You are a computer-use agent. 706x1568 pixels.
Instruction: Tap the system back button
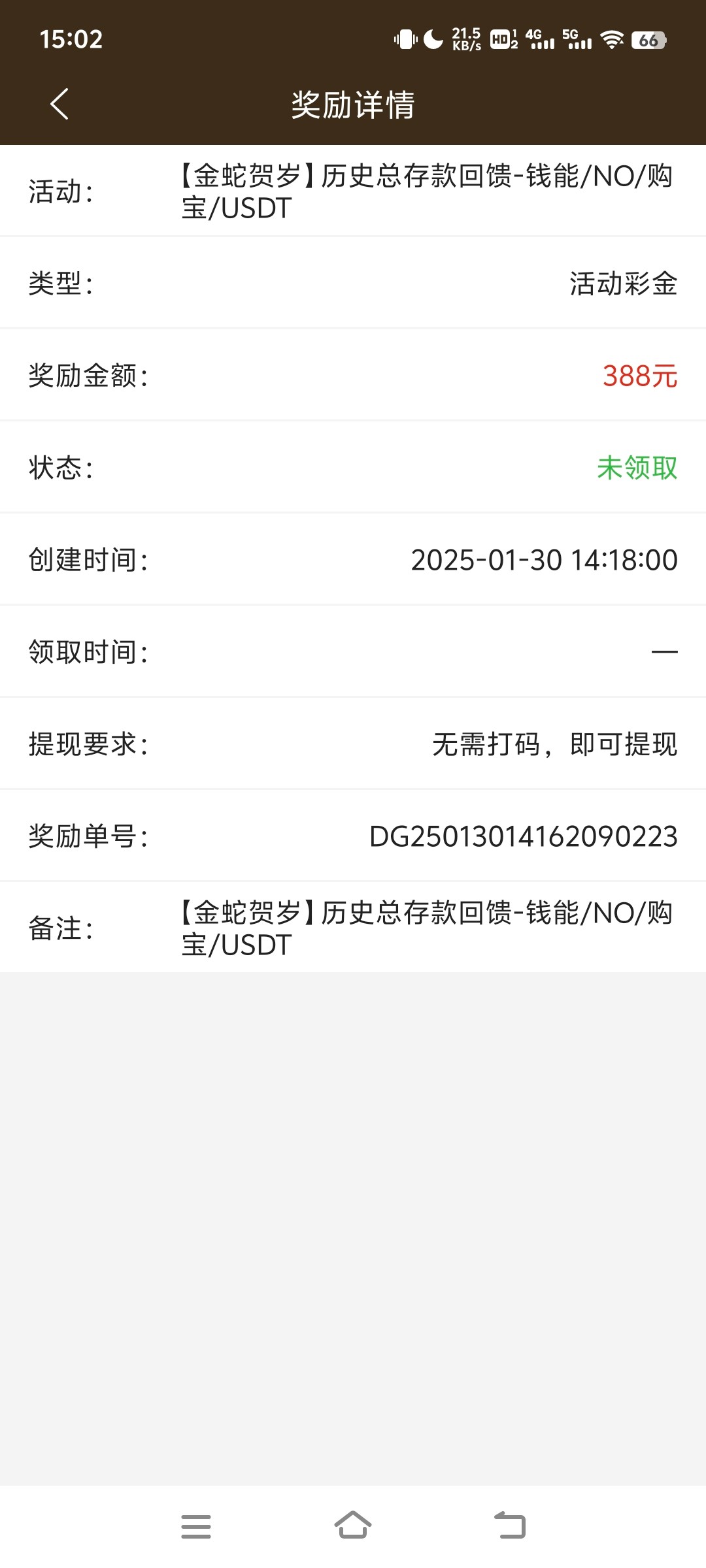click(x=510, y=1526)
